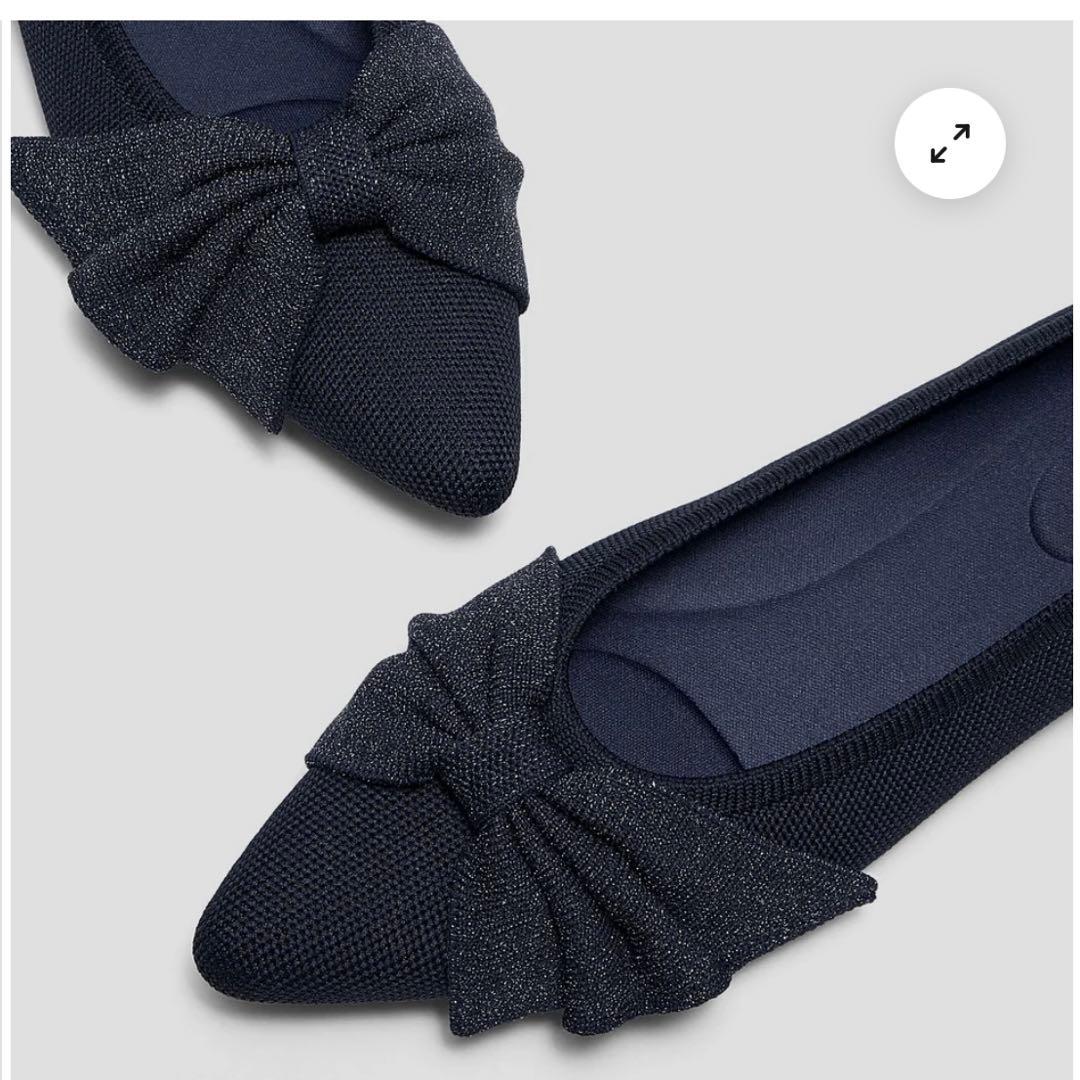This screenshot has width=1080, height=1080.
Task: Expand the shoe image to fullscreen
Action: tap(949, 144)
